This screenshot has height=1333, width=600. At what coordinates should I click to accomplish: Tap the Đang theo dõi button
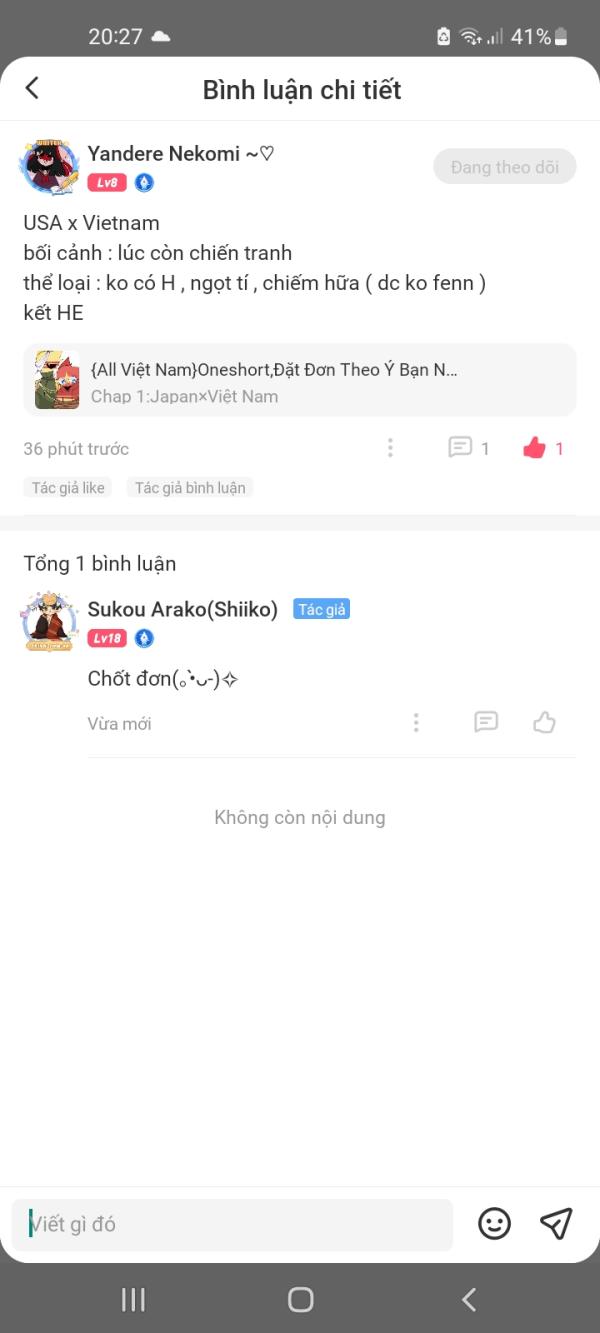504,167
